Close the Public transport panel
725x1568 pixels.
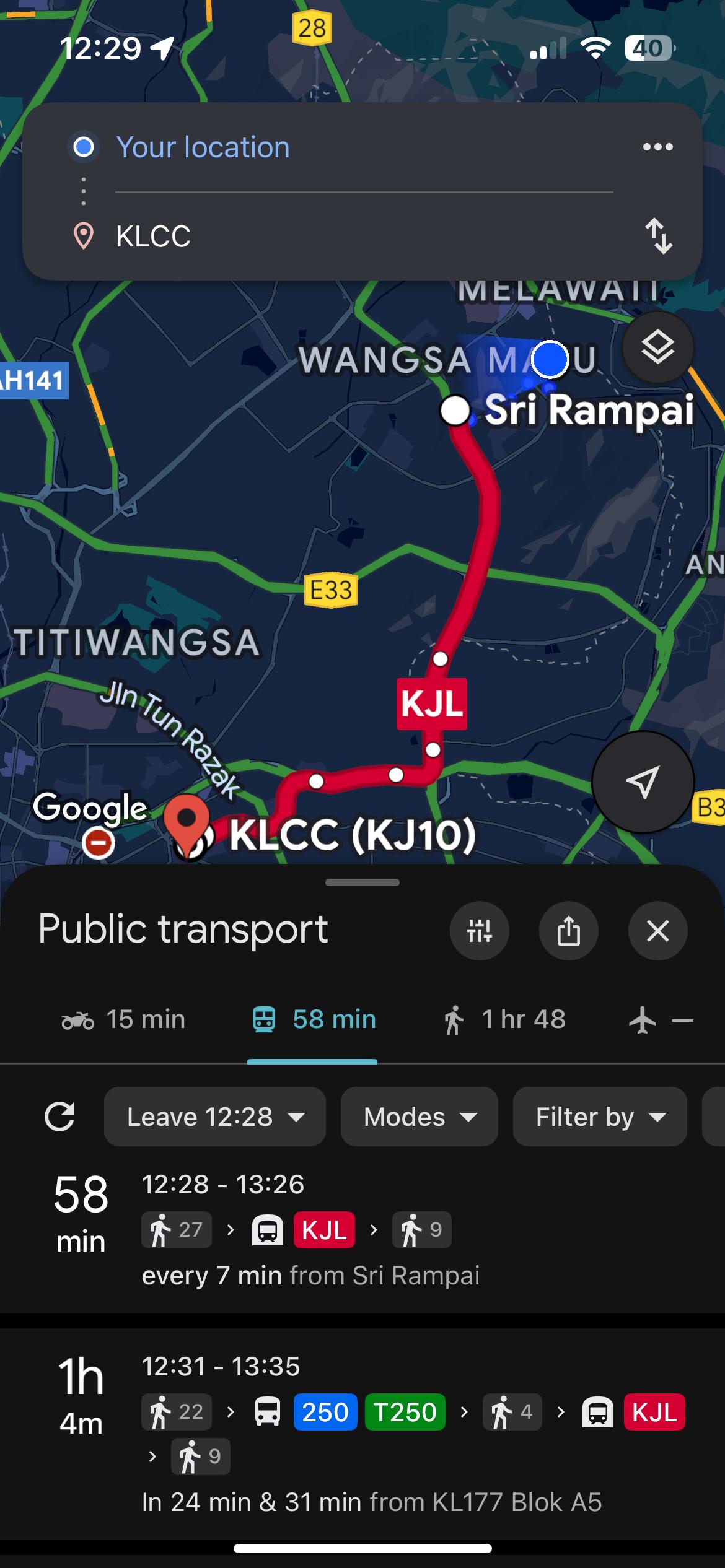pyautogui.click(x=657, y=931)
